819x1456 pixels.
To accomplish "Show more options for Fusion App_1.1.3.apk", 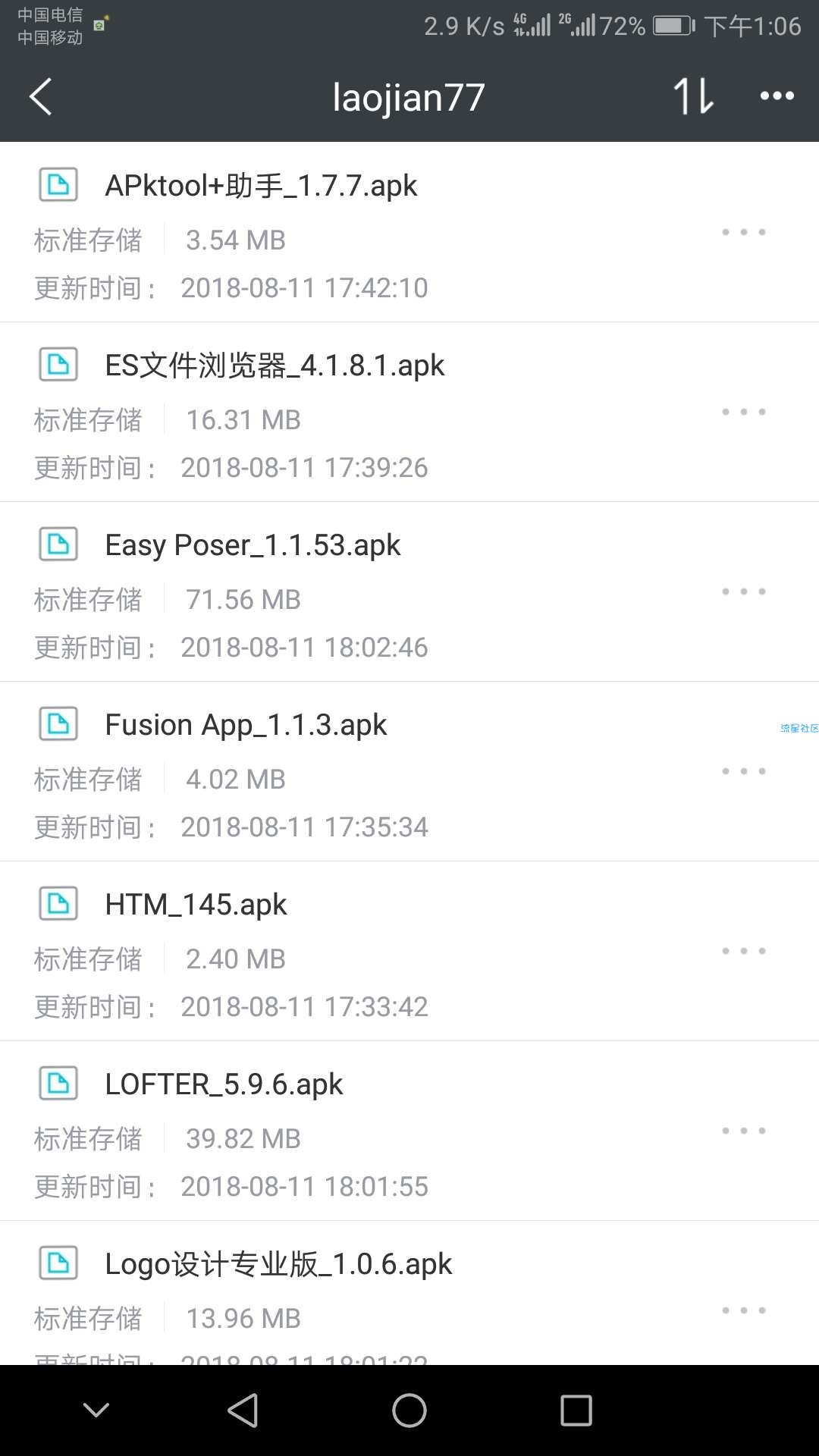I will [x=743, y=771].
